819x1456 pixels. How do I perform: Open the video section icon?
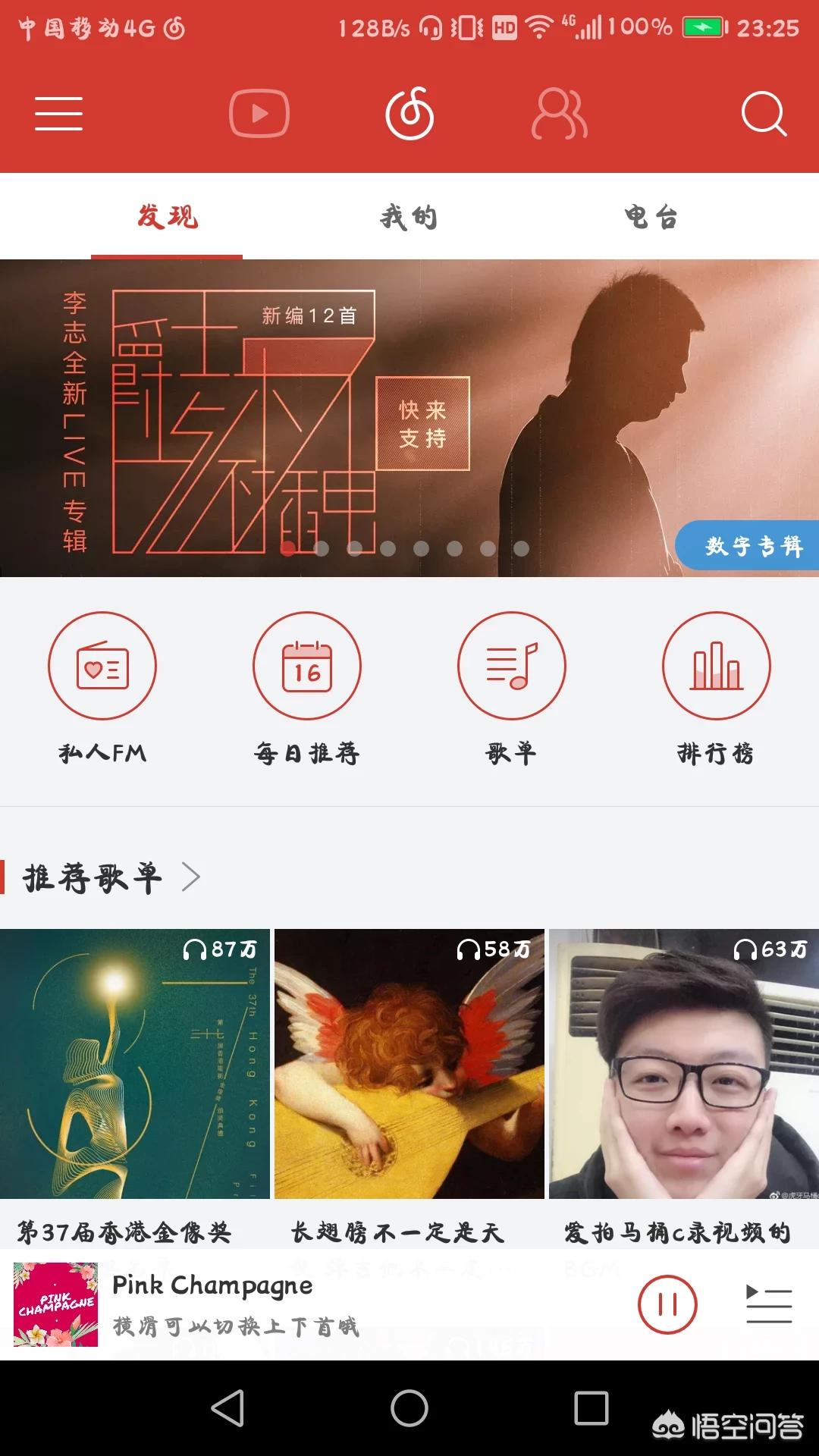259,114
